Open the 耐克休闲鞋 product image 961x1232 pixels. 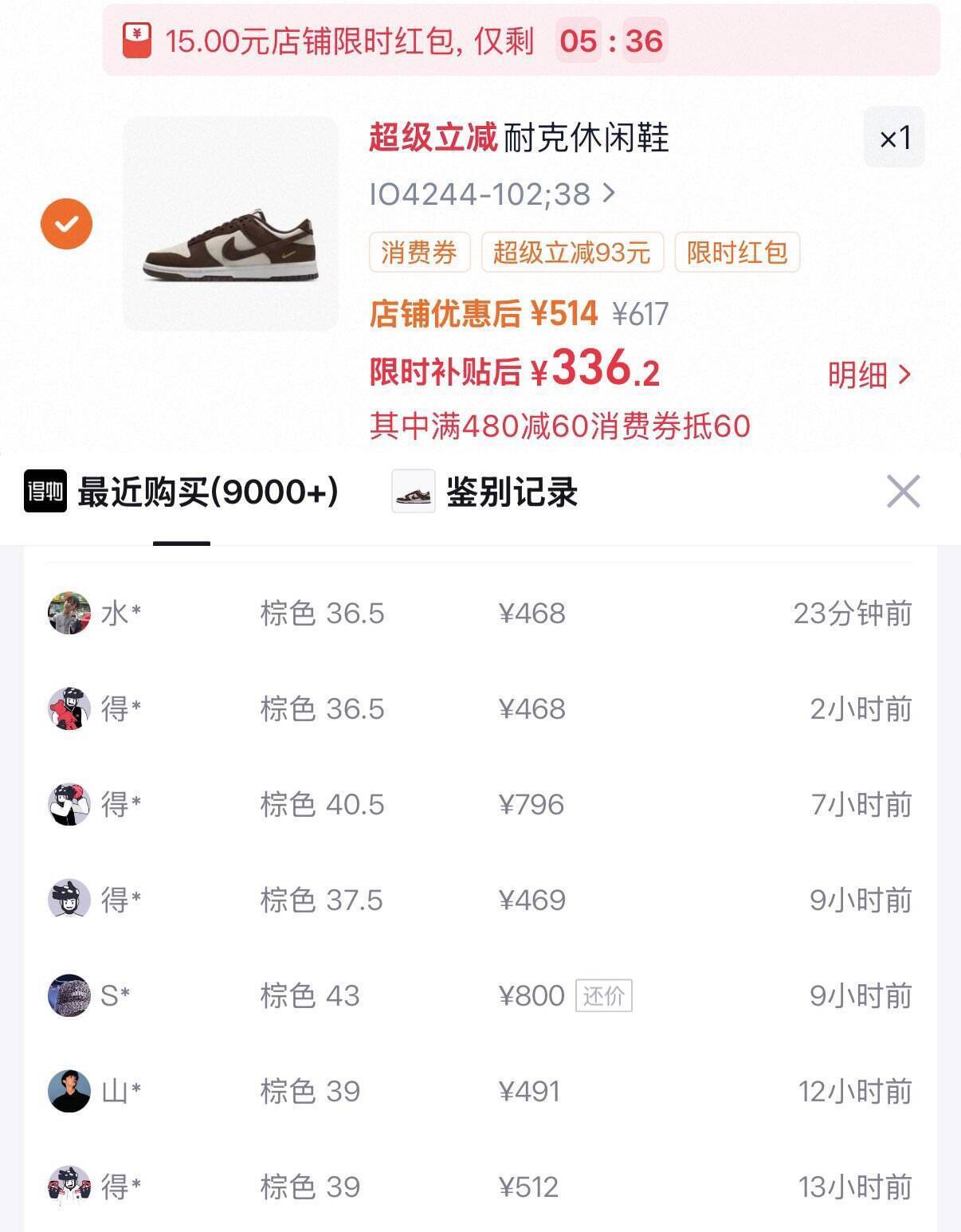coord(230,224)
